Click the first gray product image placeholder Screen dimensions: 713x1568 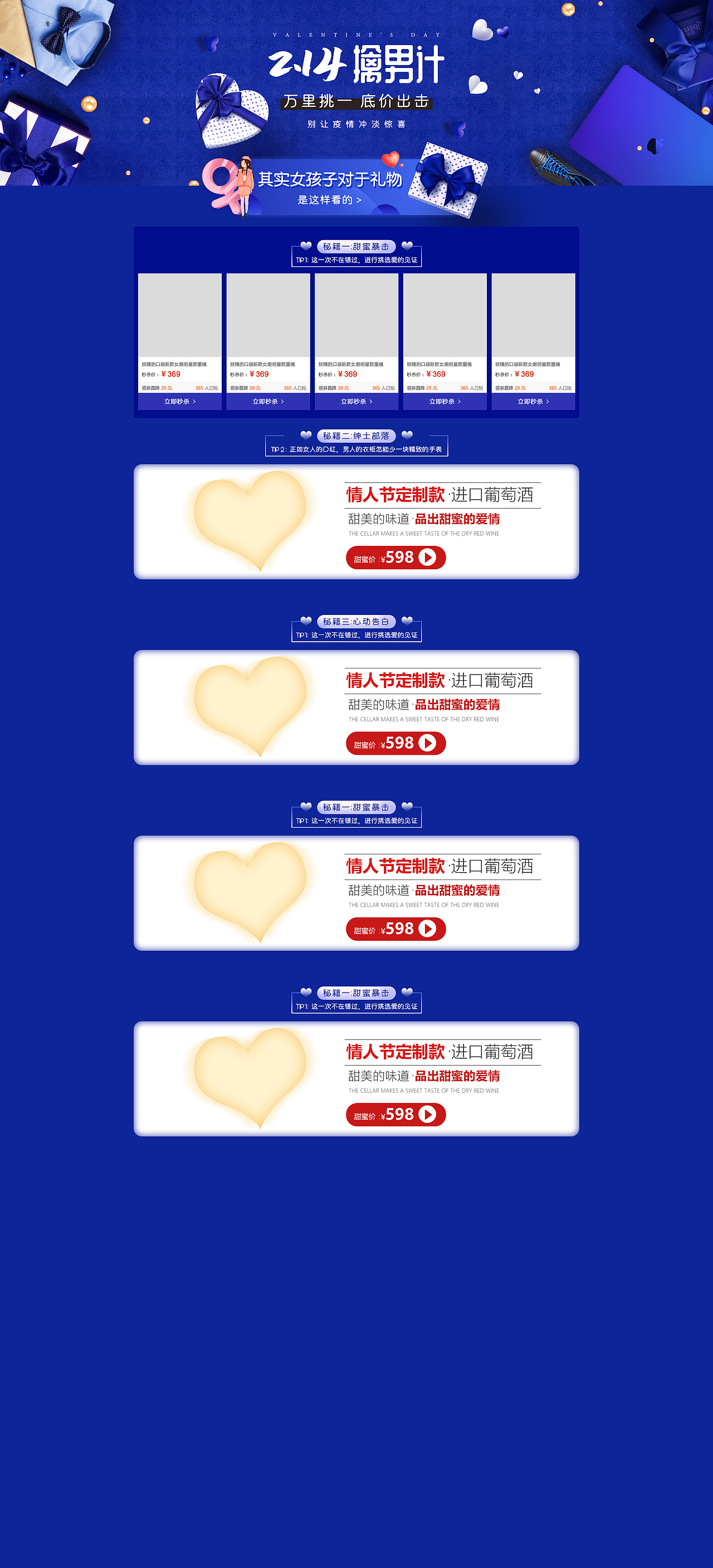tap(179, 314)
